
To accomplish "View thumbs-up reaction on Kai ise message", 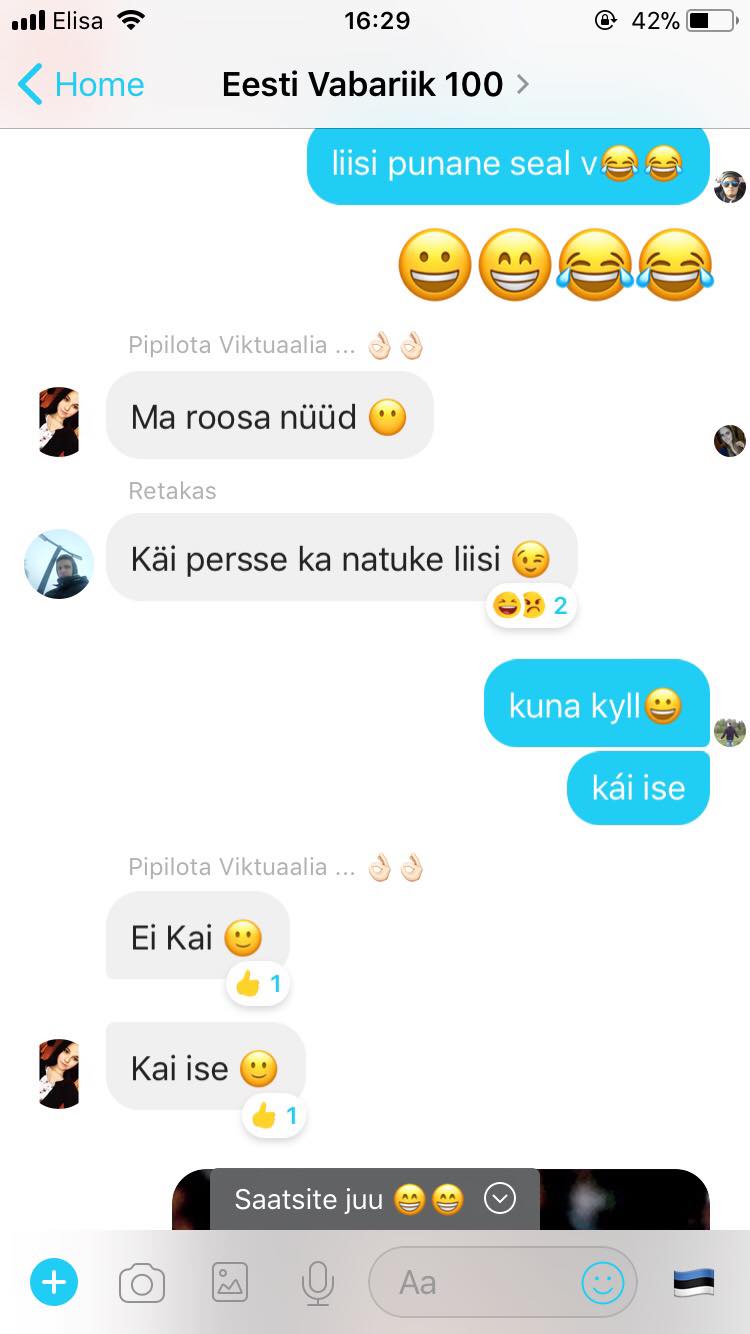I will 275,1115.
